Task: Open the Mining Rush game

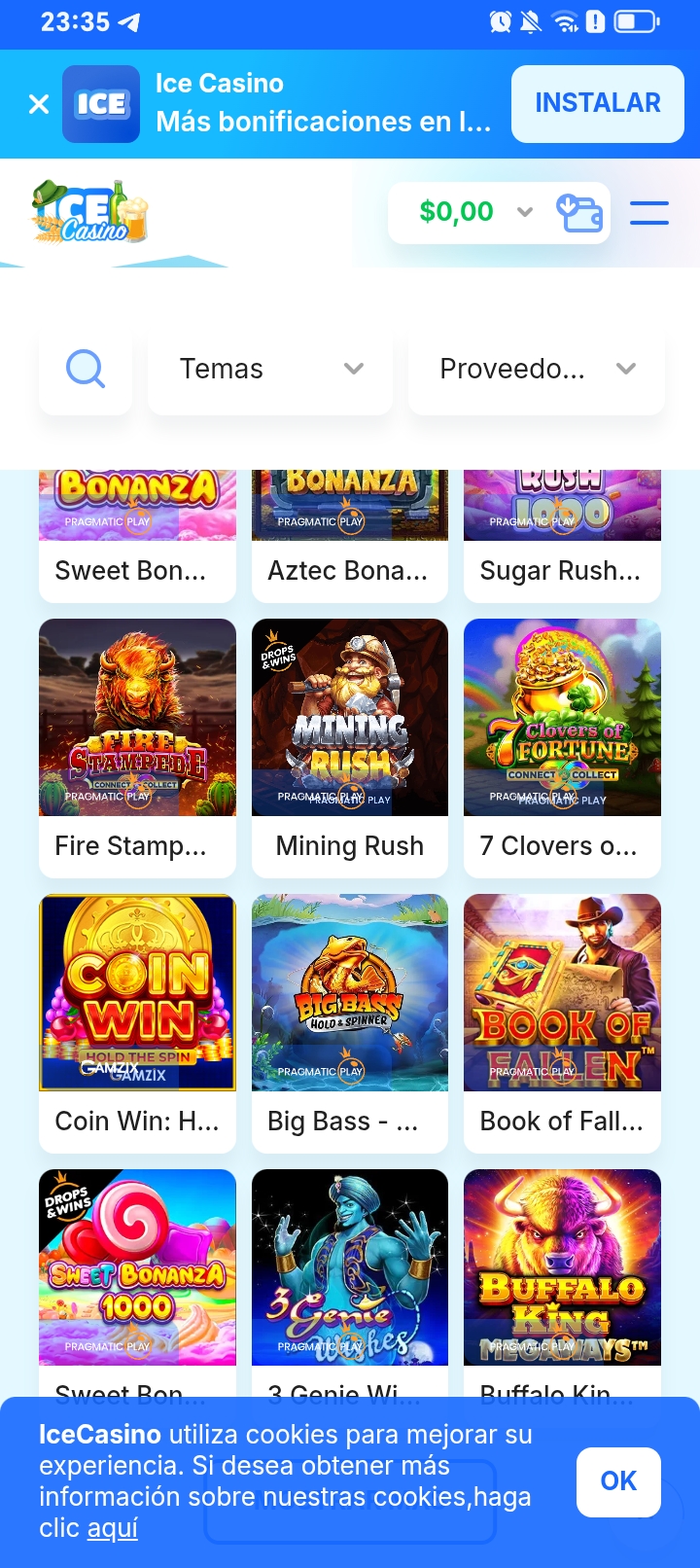Action: [x=350, y=718]
